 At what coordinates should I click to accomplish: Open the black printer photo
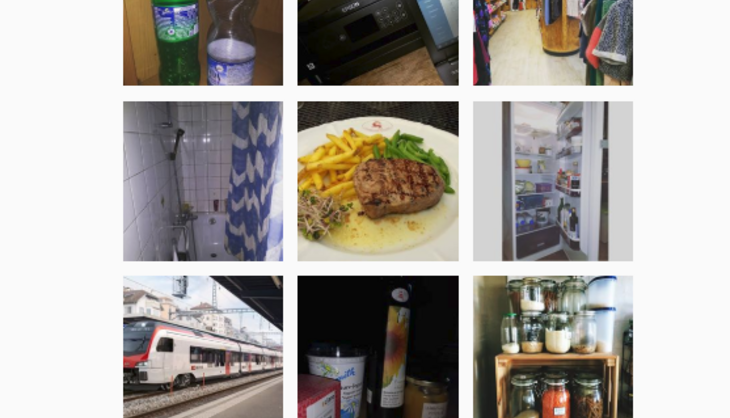tap(378, 42)
